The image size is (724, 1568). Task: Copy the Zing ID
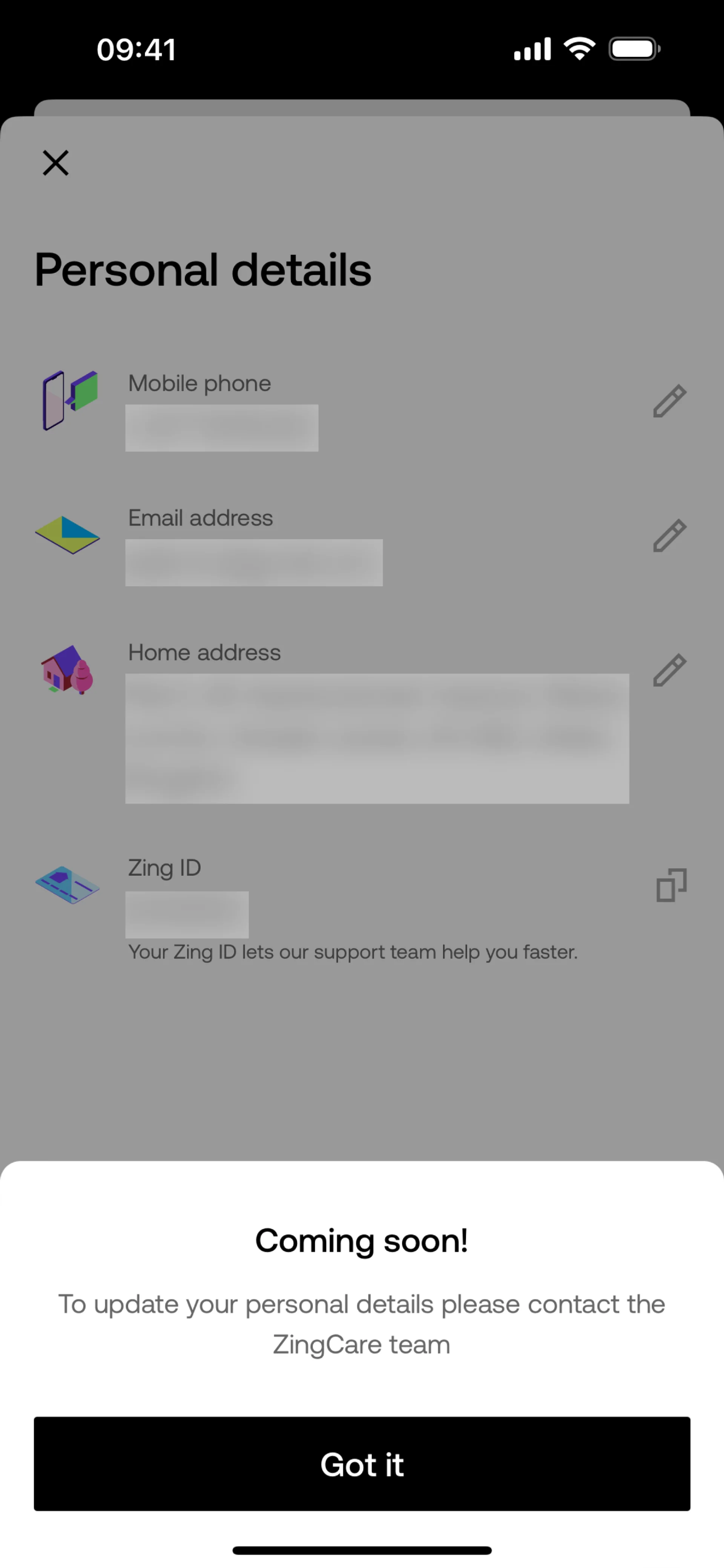(671, 884)
